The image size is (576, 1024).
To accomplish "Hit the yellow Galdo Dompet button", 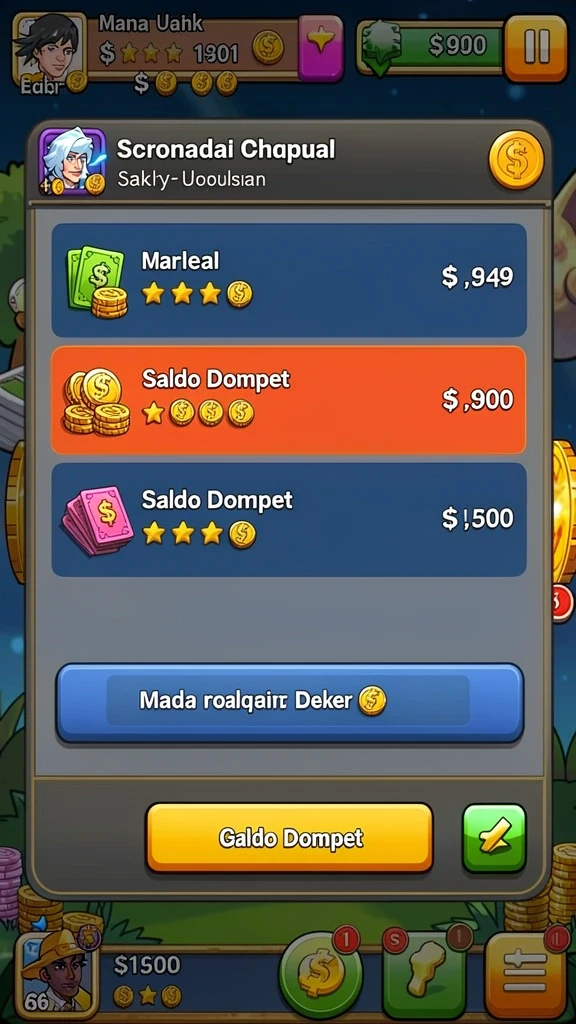I will tap(289, 838).
